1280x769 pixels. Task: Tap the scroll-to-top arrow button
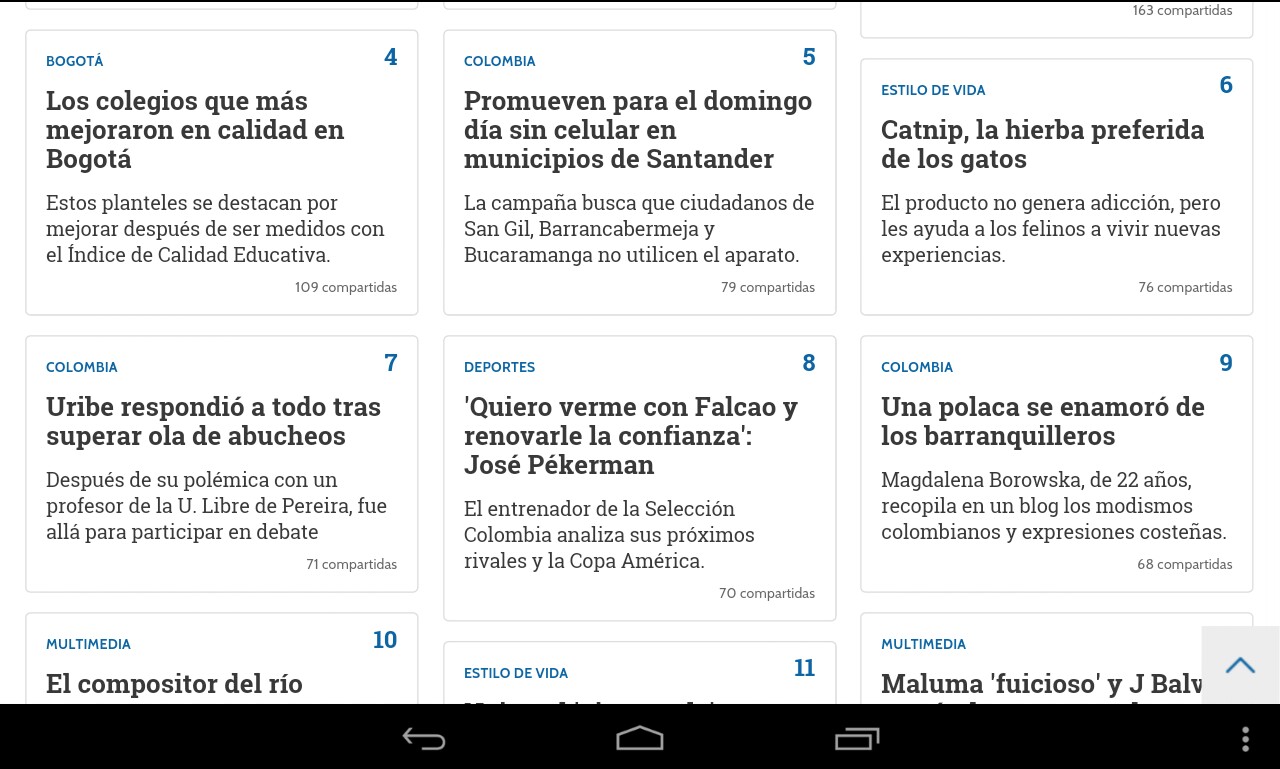1240,665
